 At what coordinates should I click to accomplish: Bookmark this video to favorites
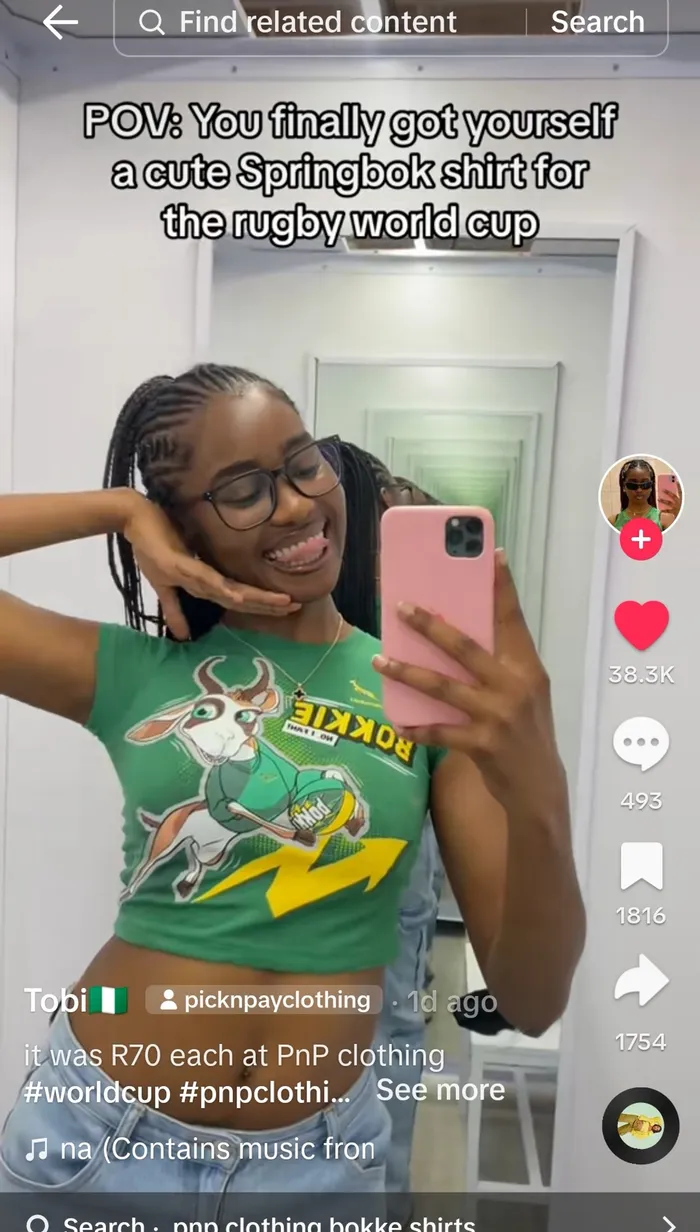641,866
